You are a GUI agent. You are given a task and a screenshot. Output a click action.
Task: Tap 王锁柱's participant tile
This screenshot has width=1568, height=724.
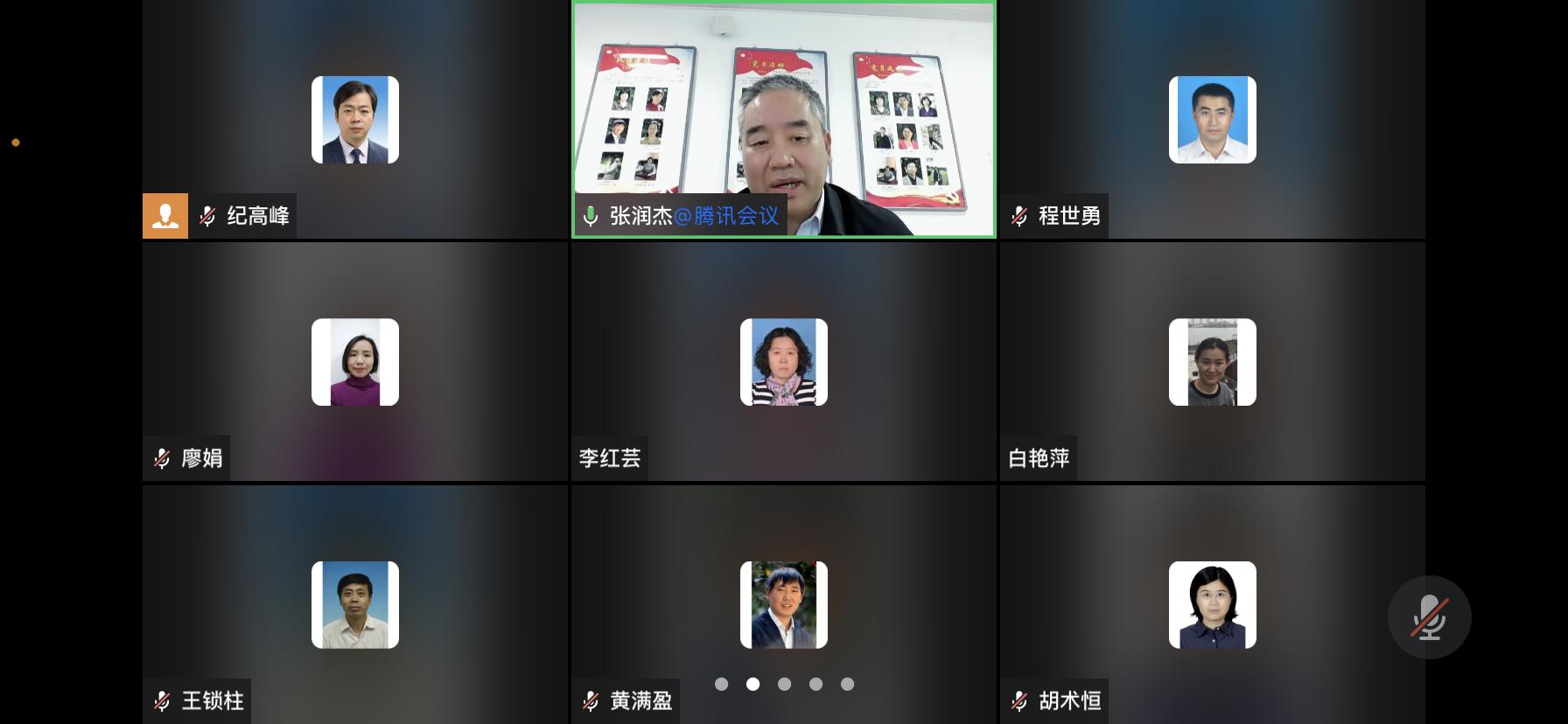(355, 604)
